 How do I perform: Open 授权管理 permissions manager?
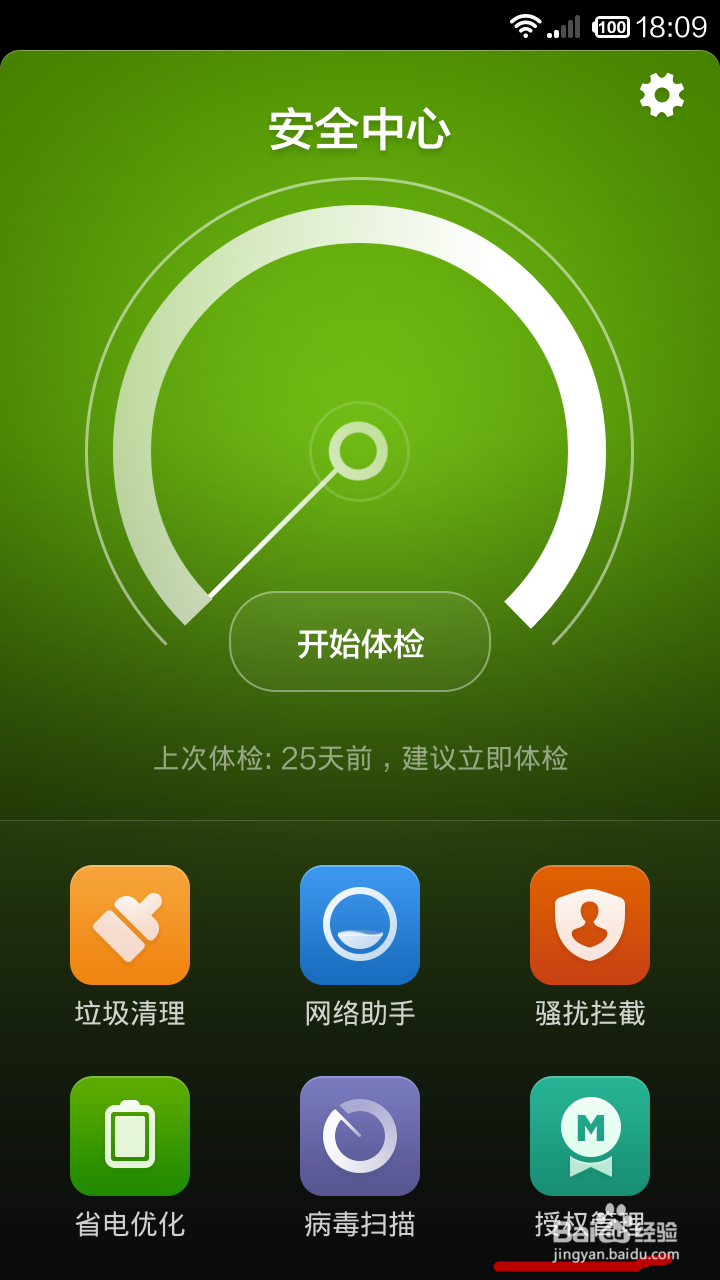(x=589, y=1135)
